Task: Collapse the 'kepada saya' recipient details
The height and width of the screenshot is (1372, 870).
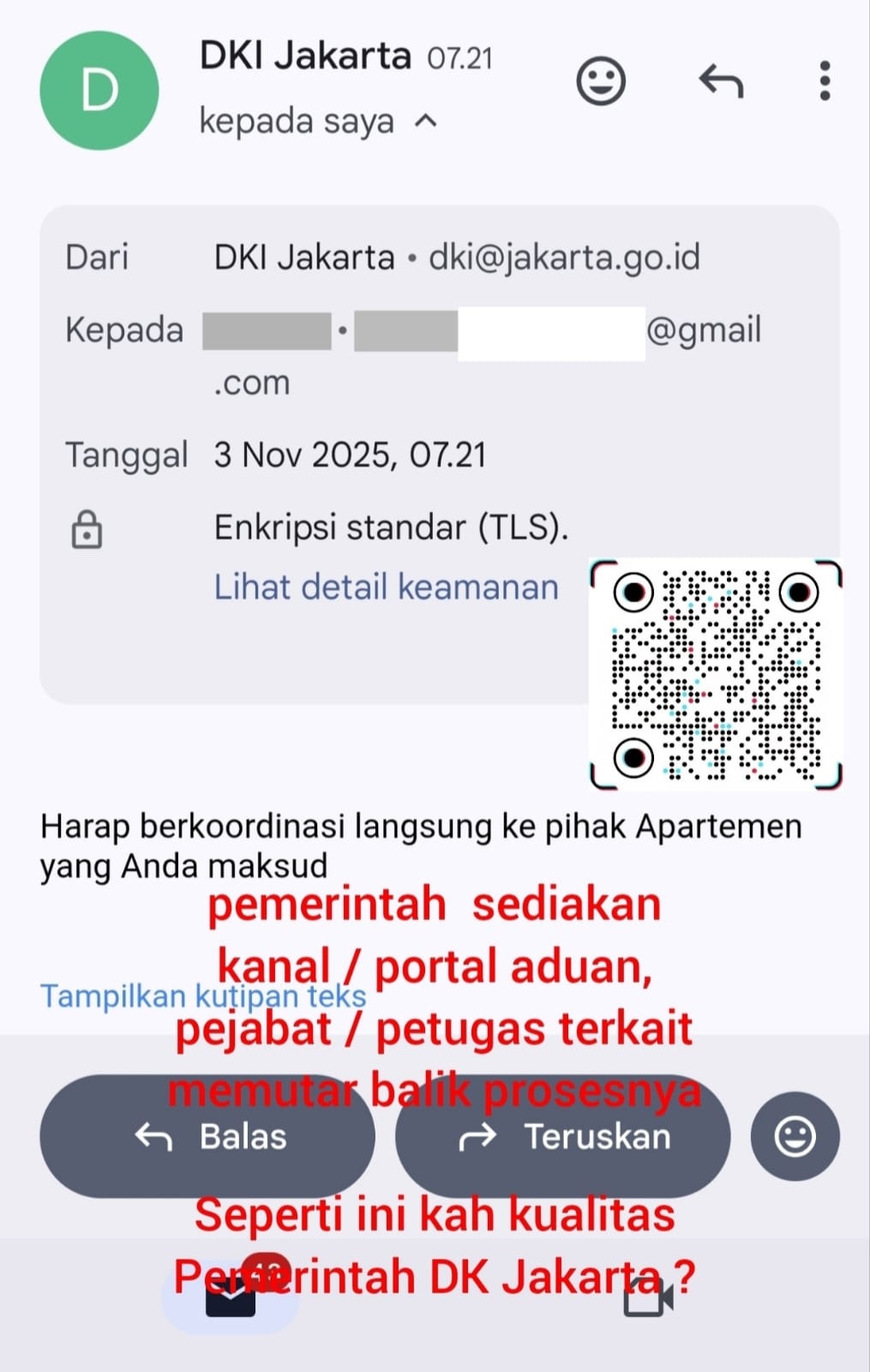Action: (x=426, y=122)
